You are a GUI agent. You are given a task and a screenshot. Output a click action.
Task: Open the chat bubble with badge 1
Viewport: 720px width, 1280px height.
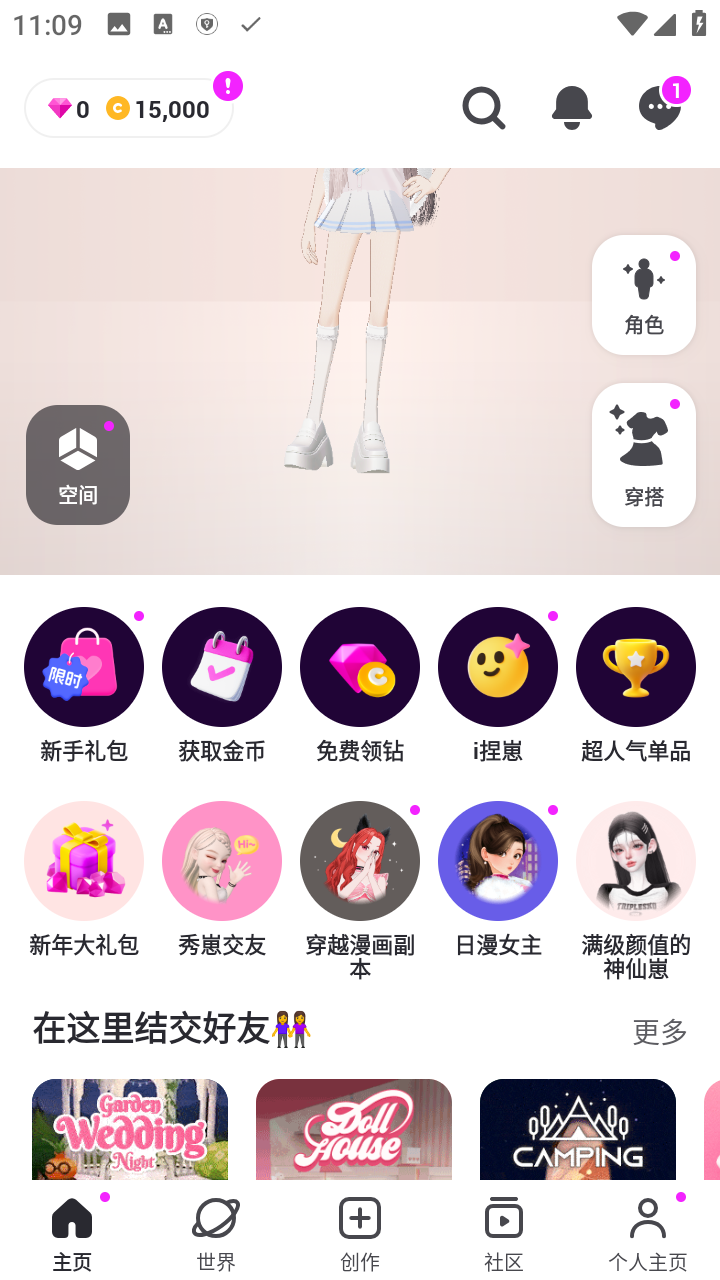pyautogui.click(x=659, y=107)
